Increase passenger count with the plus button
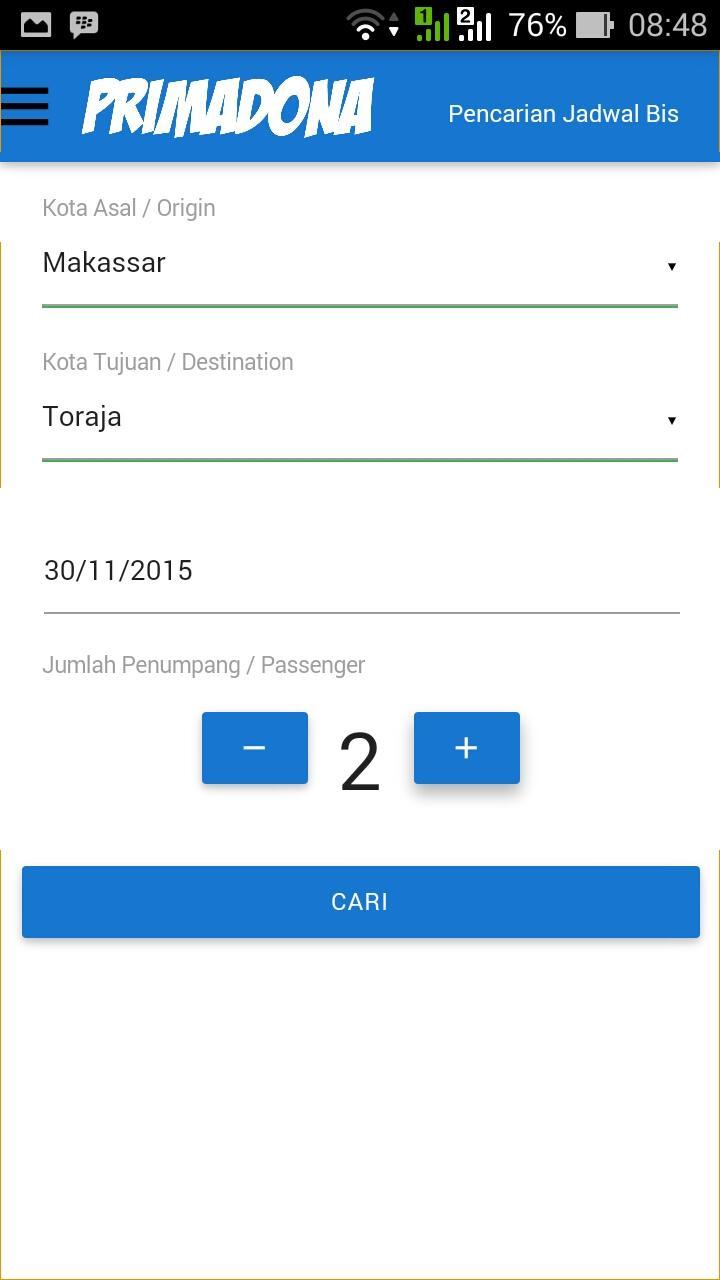 pyautogui.click(x=466, y=747)
